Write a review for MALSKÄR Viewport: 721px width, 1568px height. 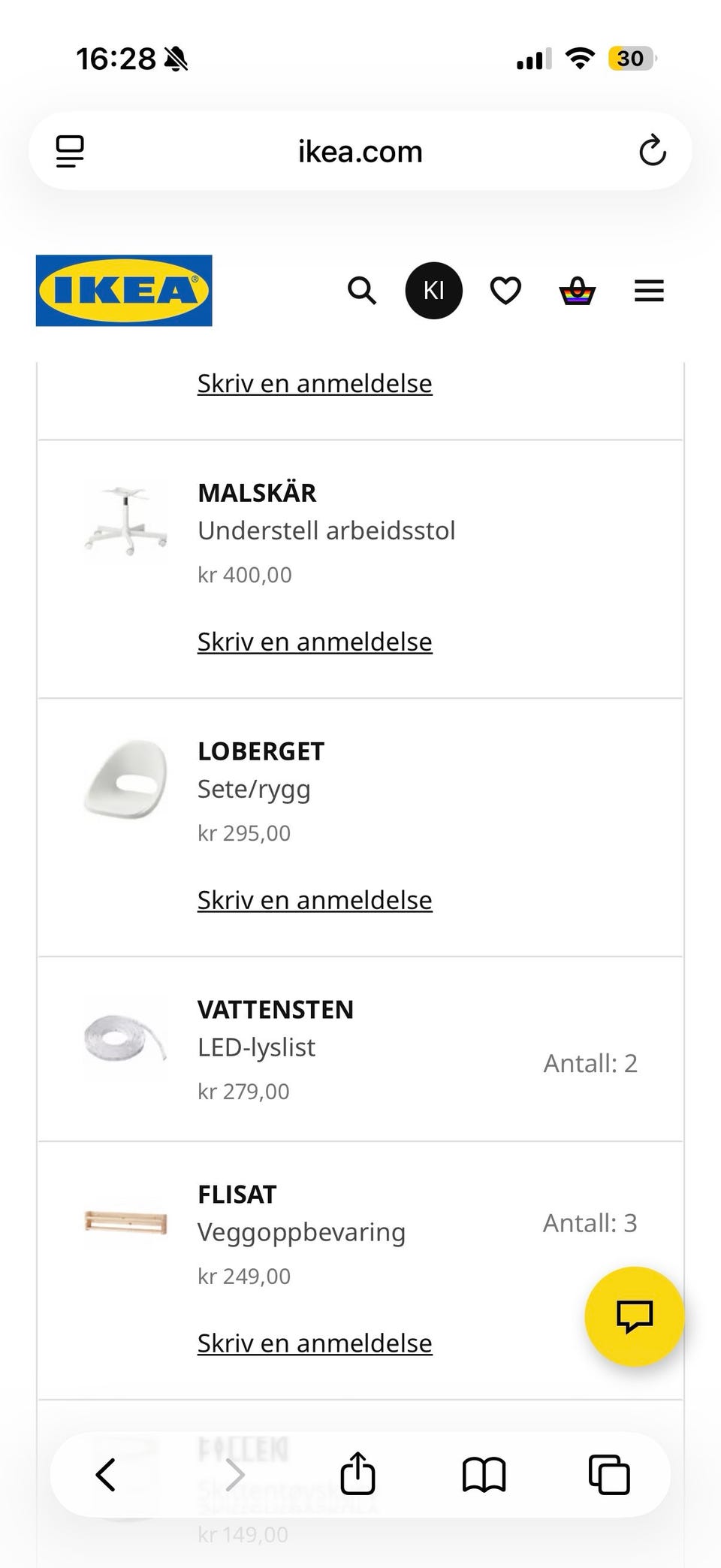(x=314, y=641)
